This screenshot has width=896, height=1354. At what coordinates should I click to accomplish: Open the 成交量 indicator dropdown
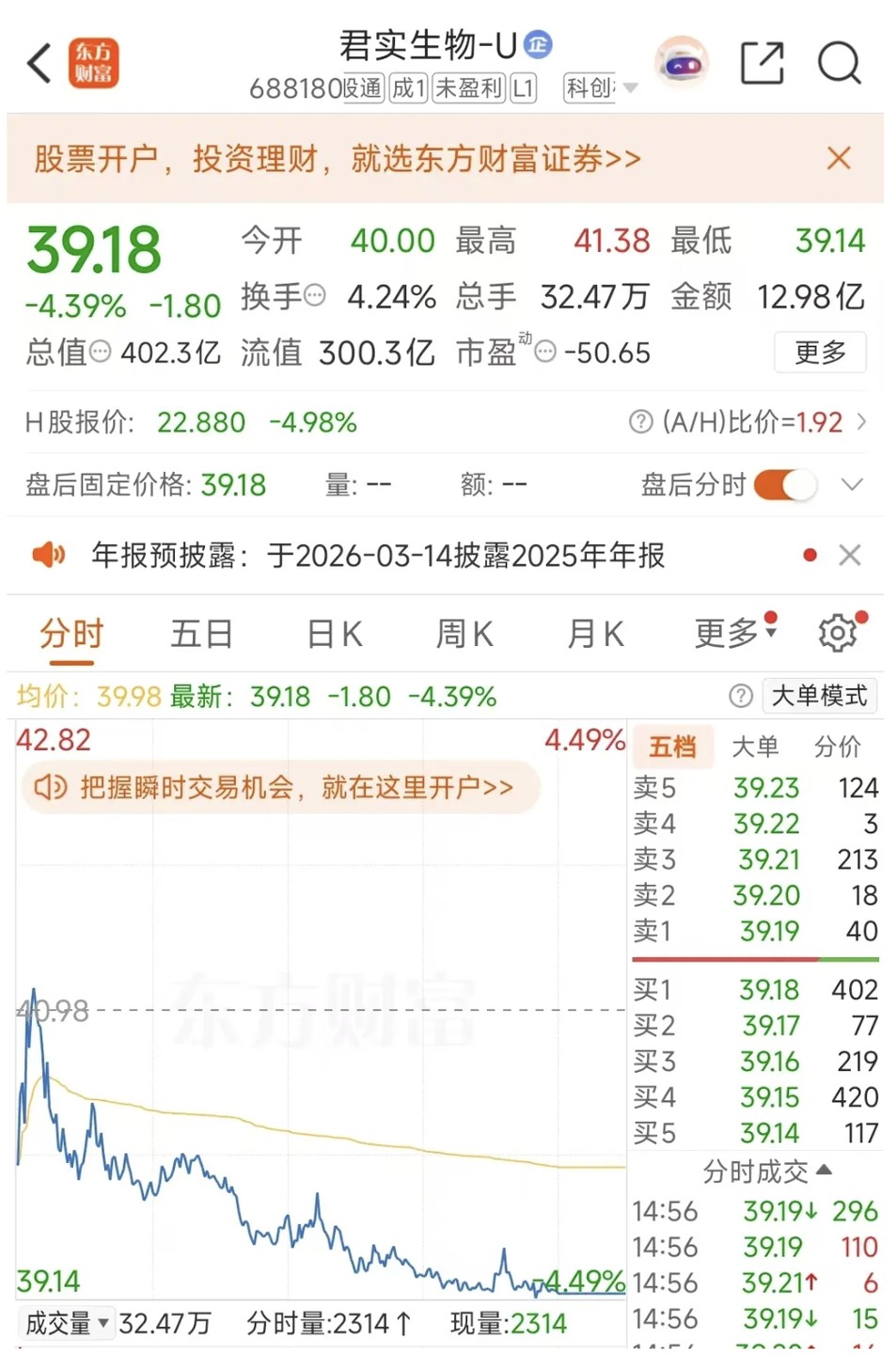click(66, 1324)
